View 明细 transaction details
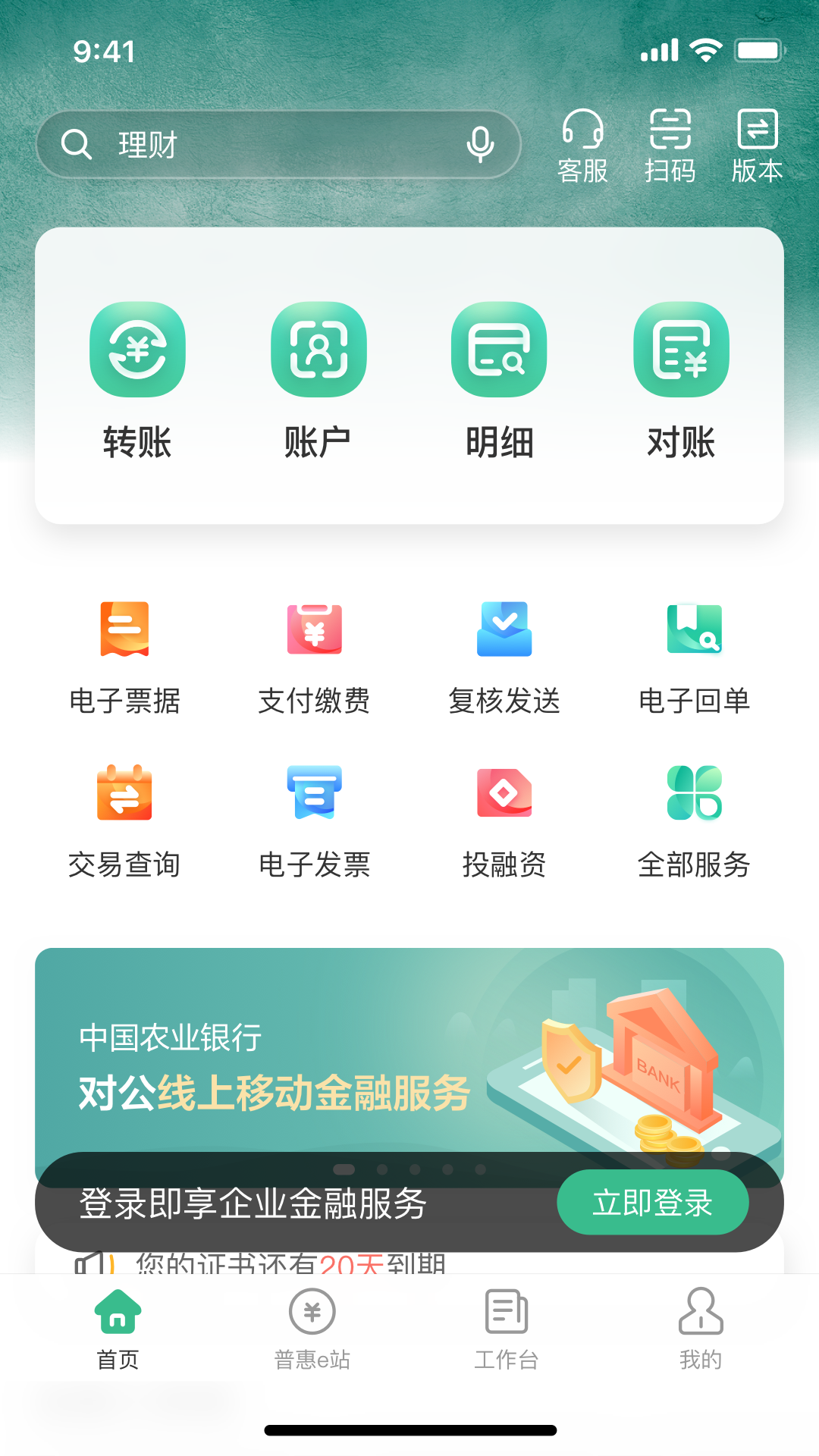 pos(499,379)
